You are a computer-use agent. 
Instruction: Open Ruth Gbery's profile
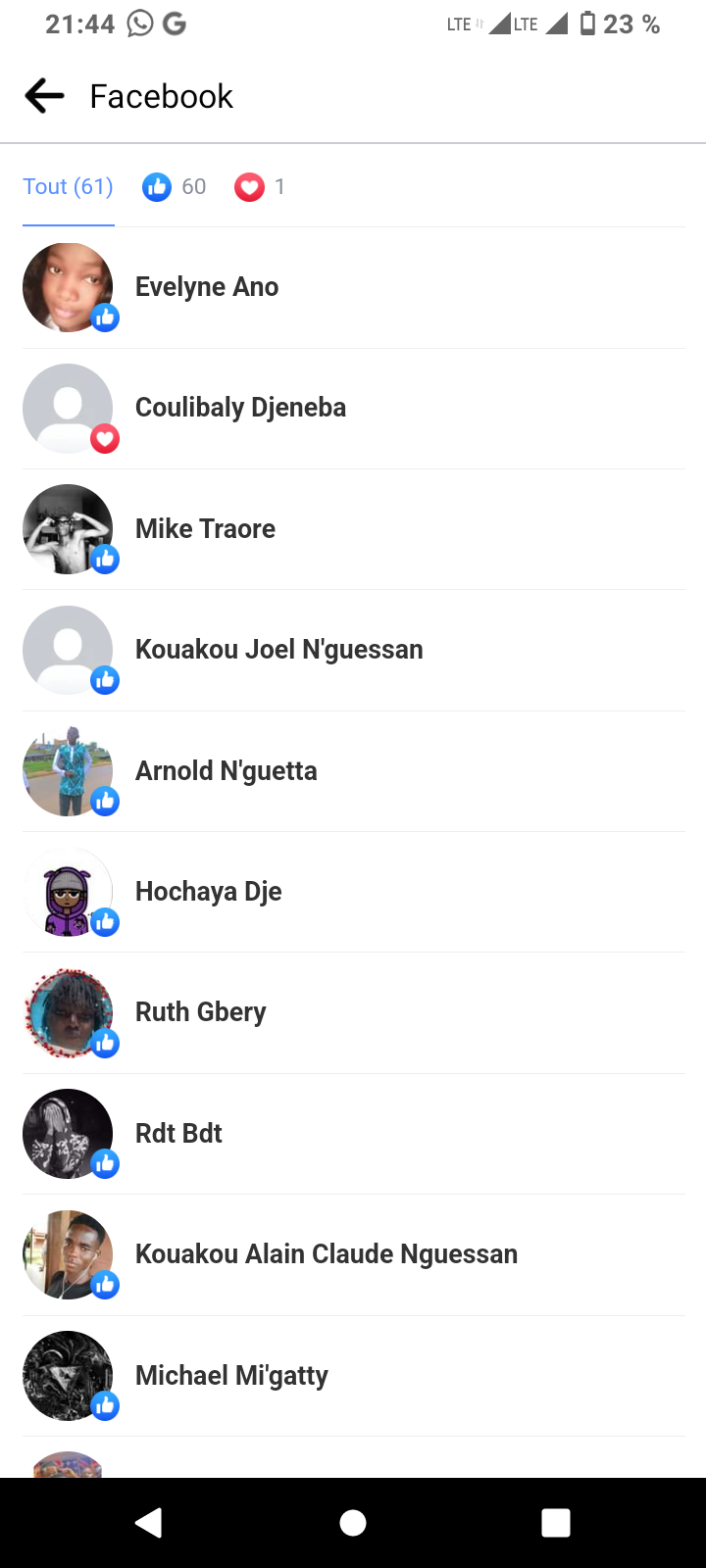[x=200, y=1012]
